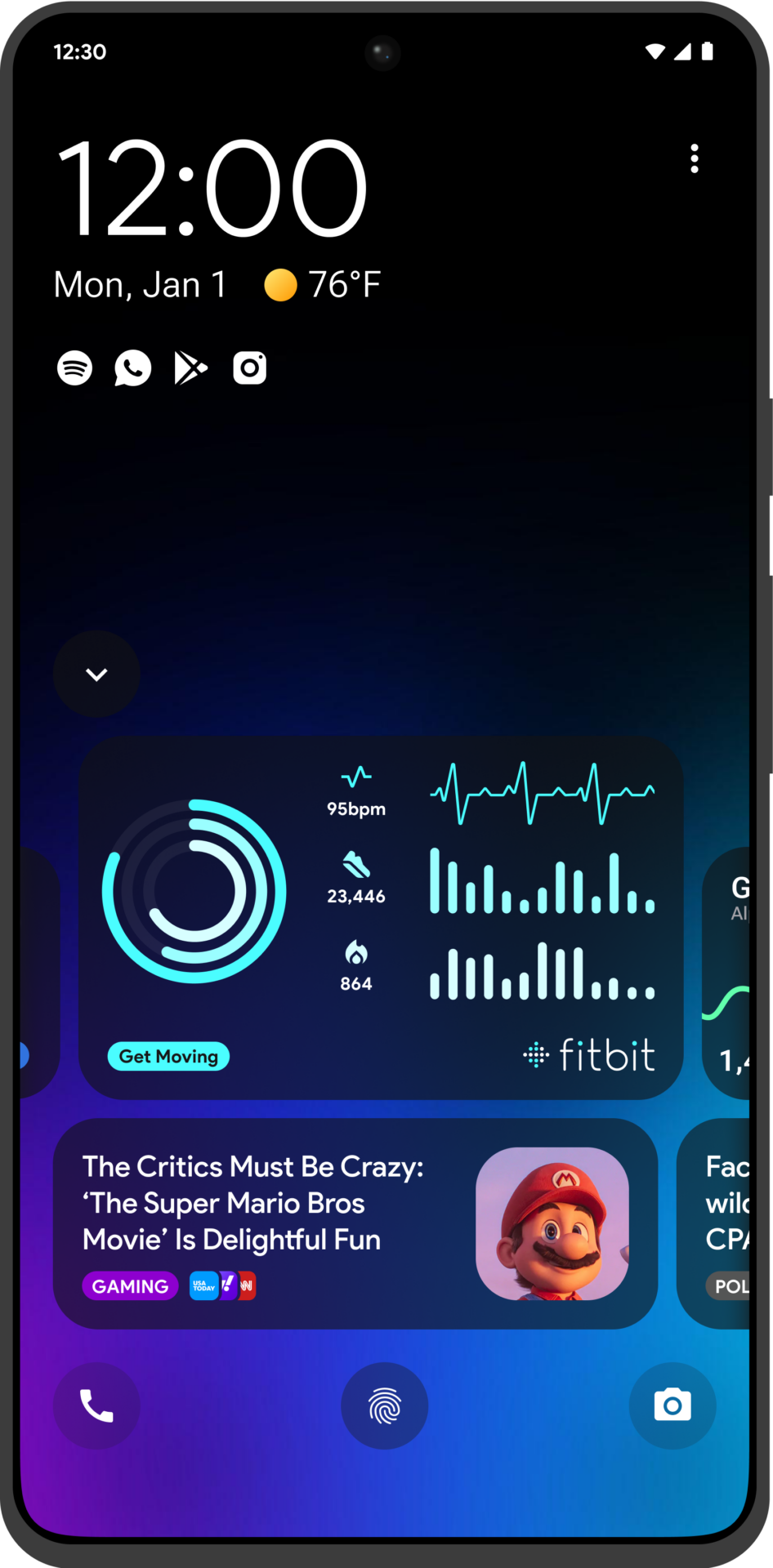The height and width of the screenshot is (1568, 773).
Task: Tap the Get Moving chip
Action: click(168, 1056)
